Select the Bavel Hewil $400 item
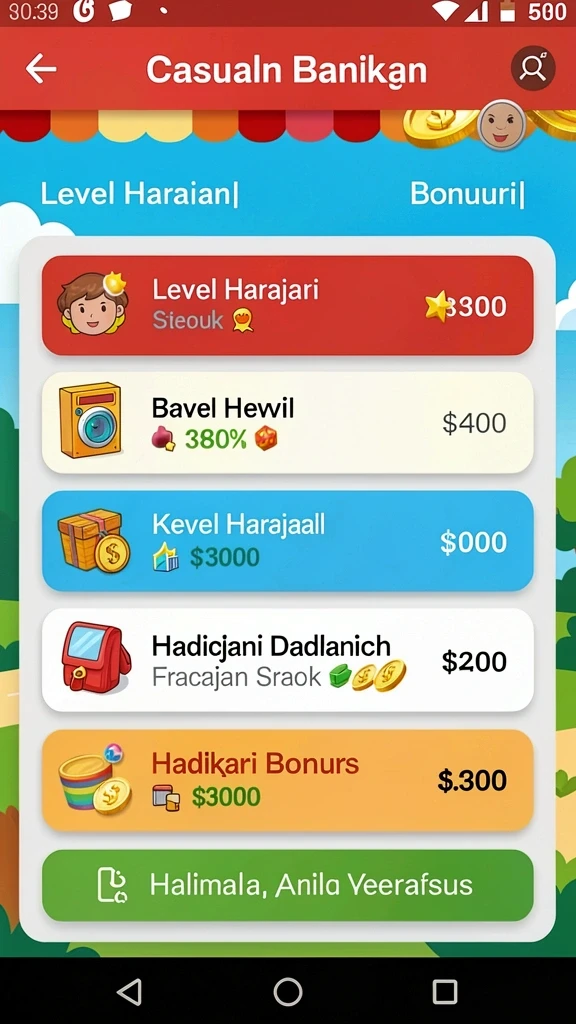 click(x=287, y=423)
